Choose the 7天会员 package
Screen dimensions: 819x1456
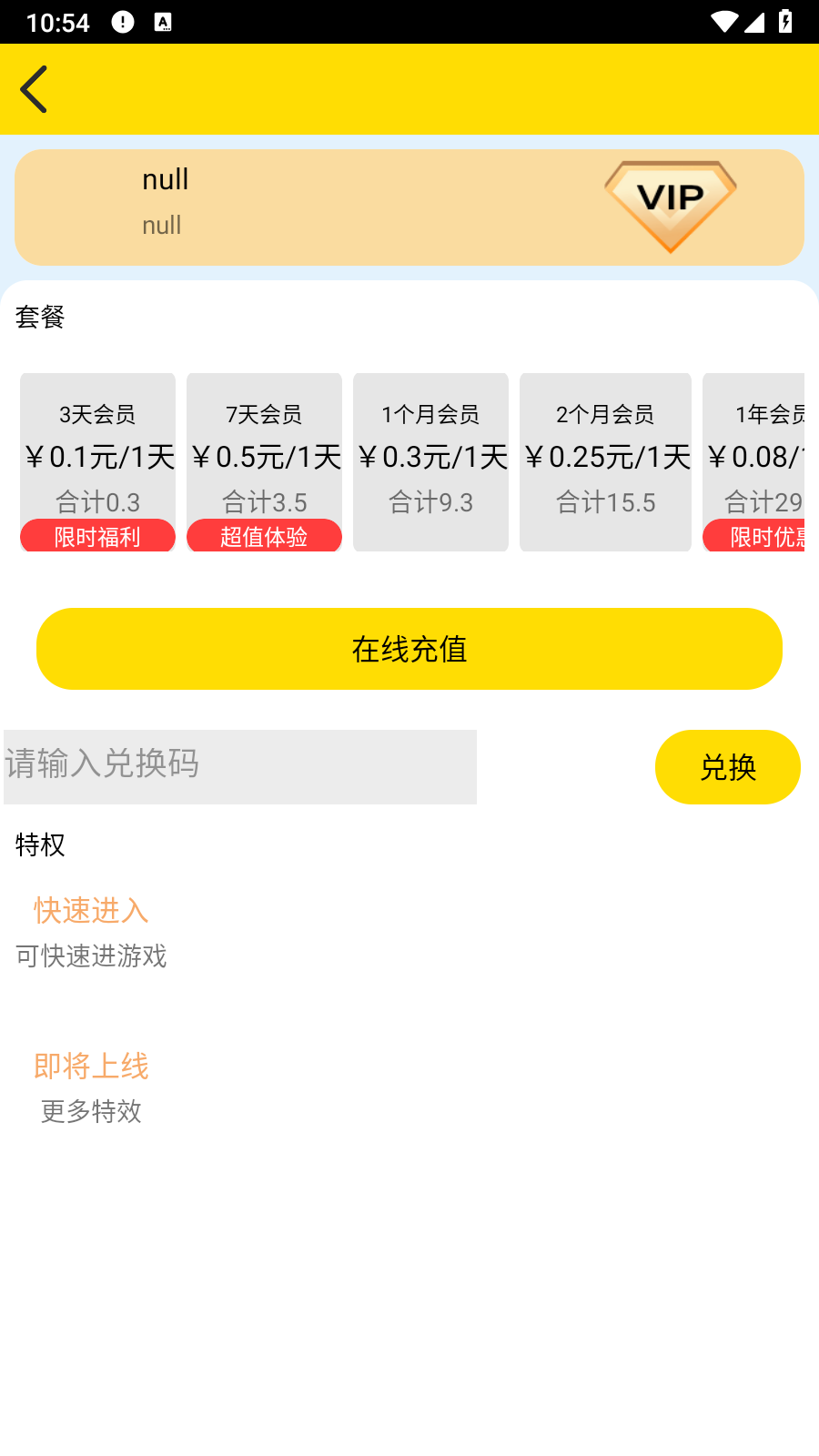pyautogui.click(x=264, y=462)
